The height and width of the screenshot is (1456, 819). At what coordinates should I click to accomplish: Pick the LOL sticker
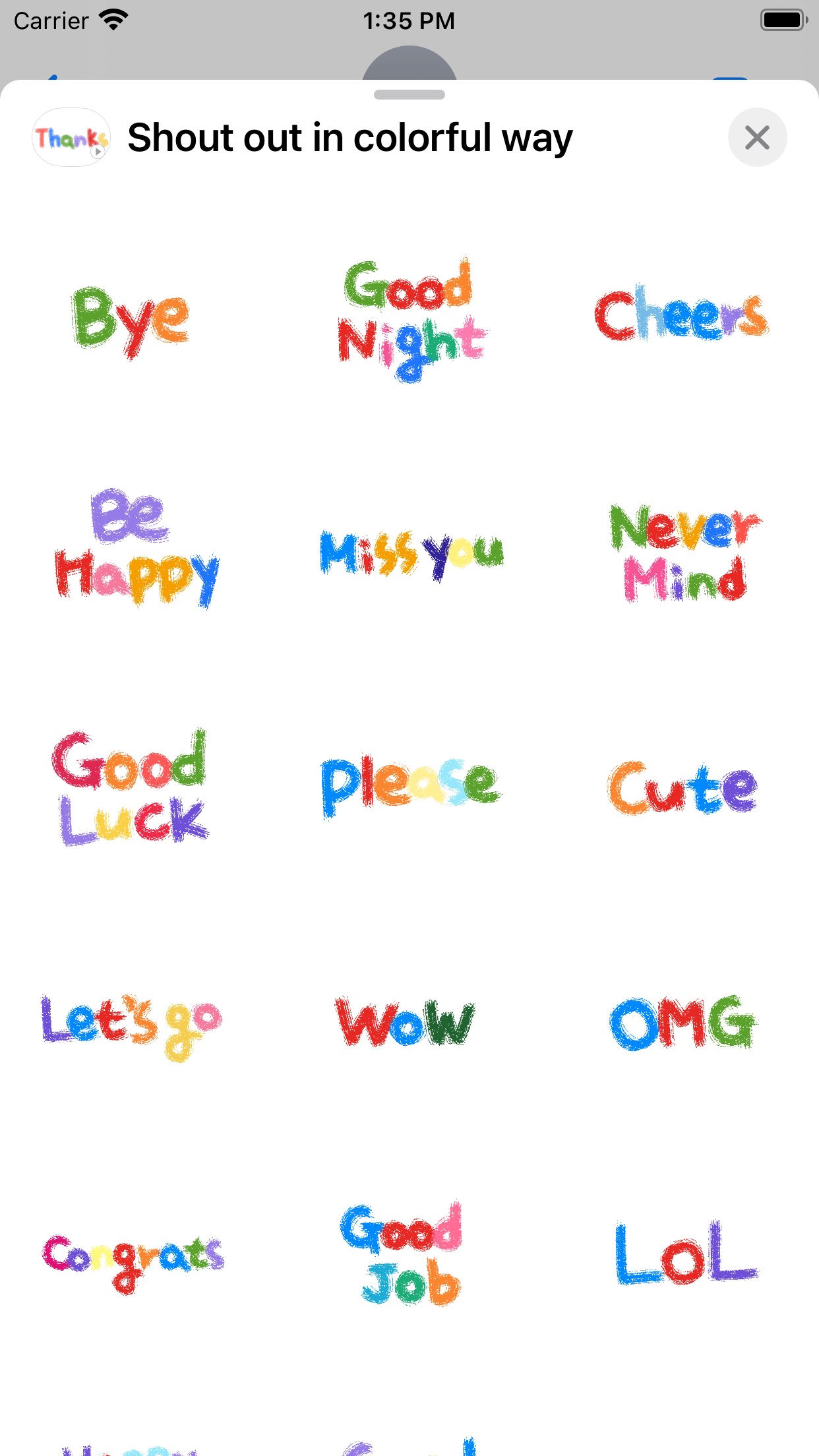pos(686,1253)
